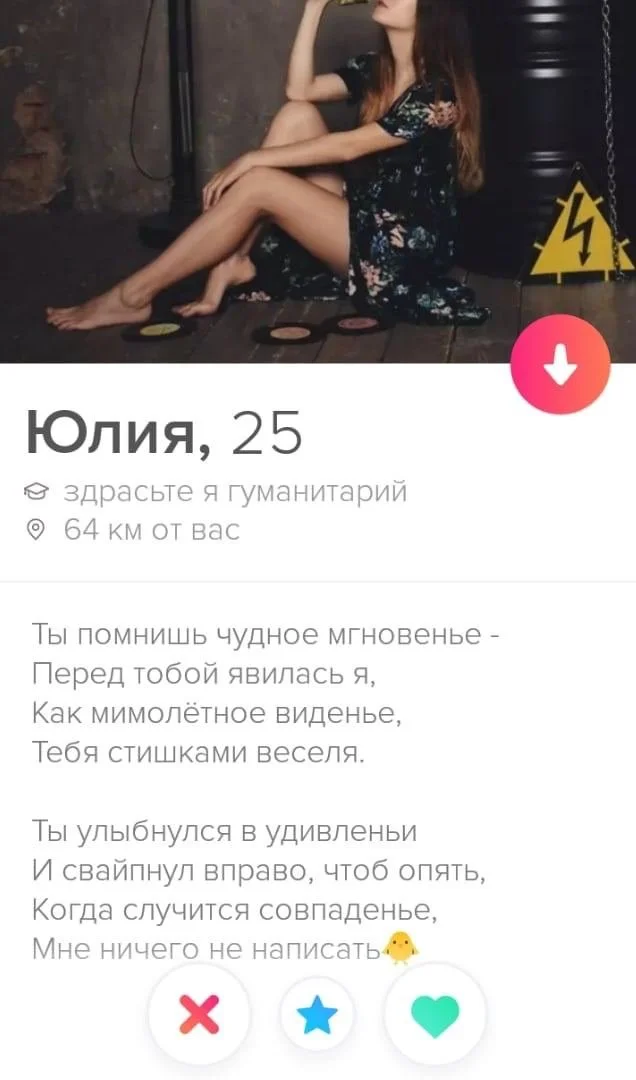Like Юлия with the green heart
Image resolution: width=636 pixels, height=1080 pixels.
coord(436,1017)
